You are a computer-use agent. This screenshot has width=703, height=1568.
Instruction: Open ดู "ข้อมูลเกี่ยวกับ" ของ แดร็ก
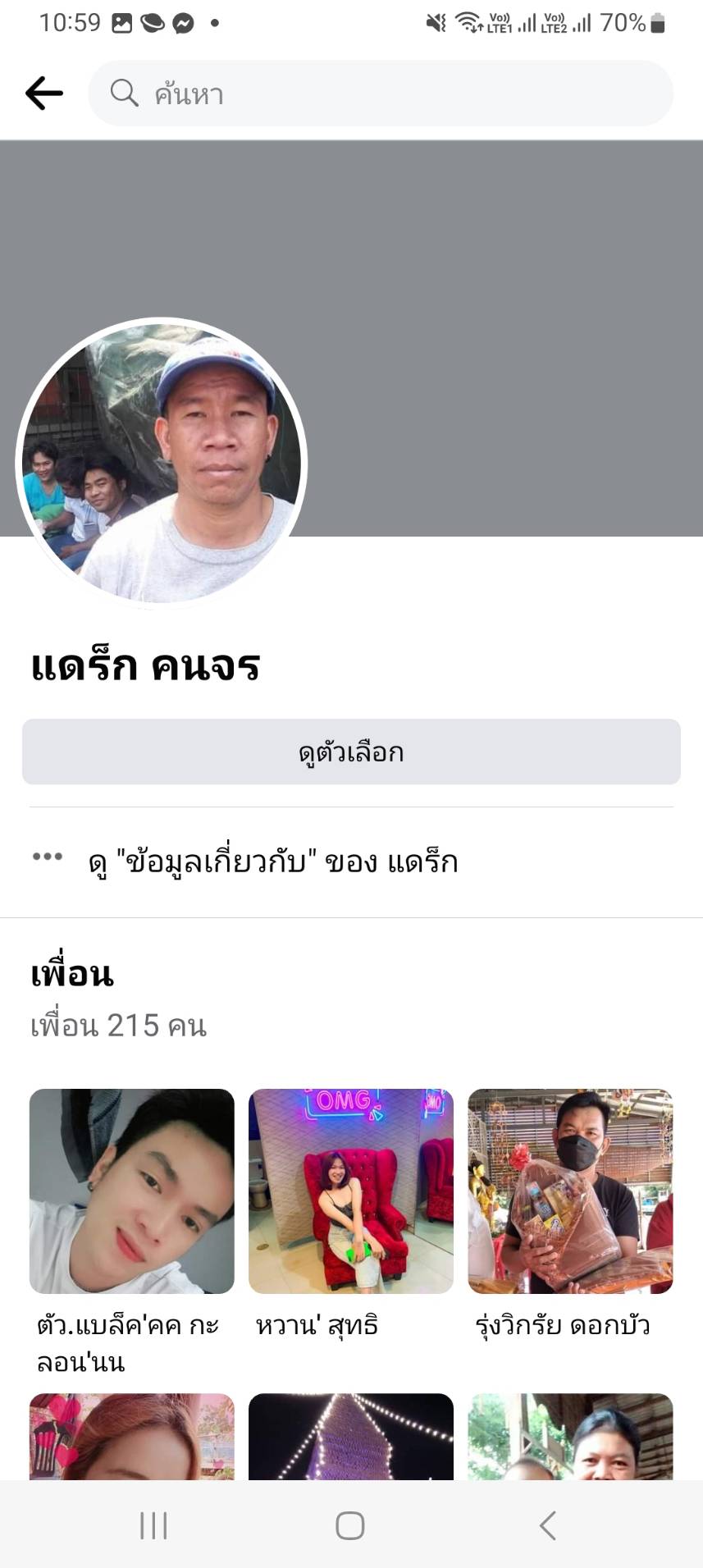point(272,862)
